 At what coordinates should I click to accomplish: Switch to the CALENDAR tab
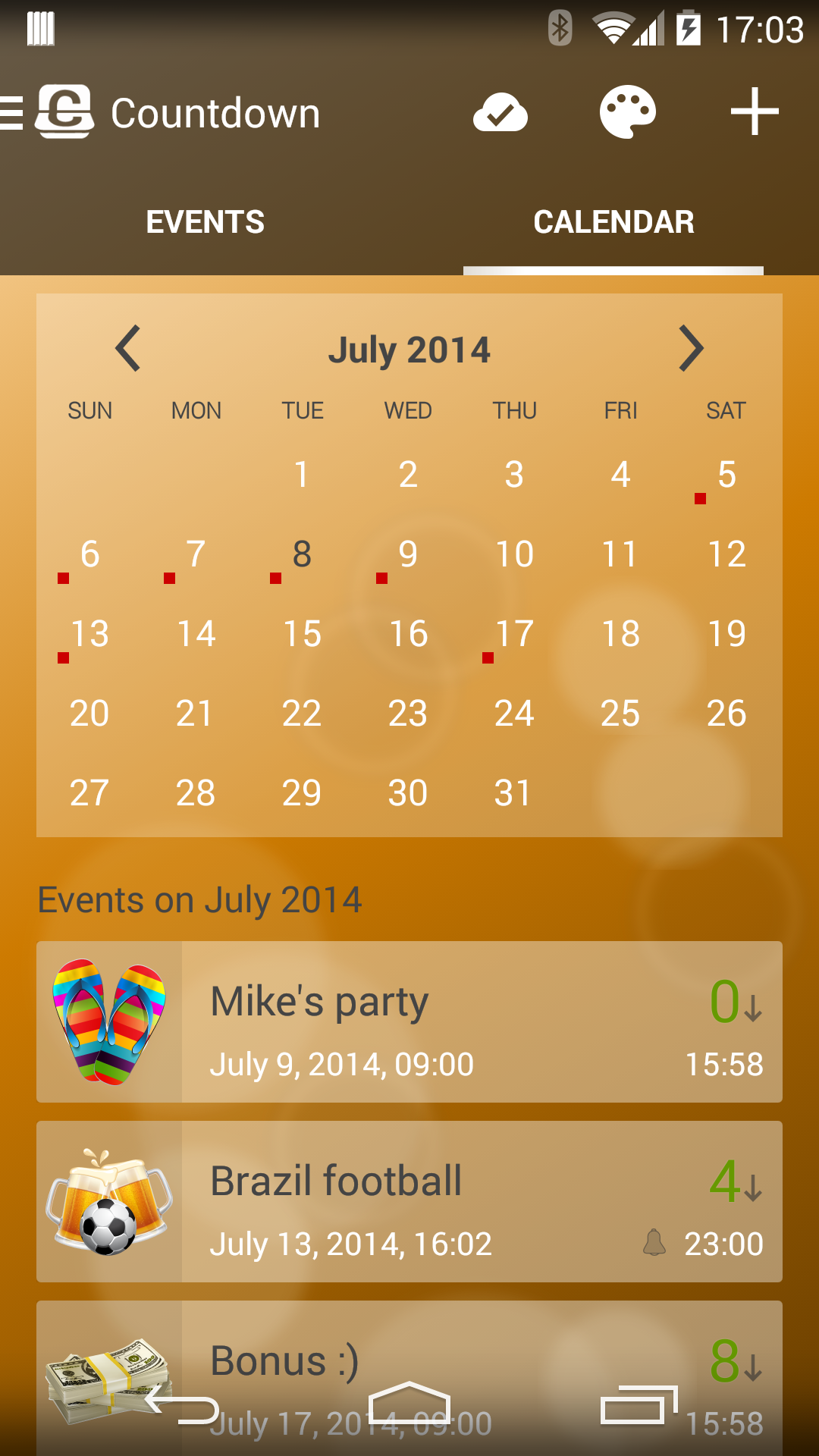click(x=614, y=222)
